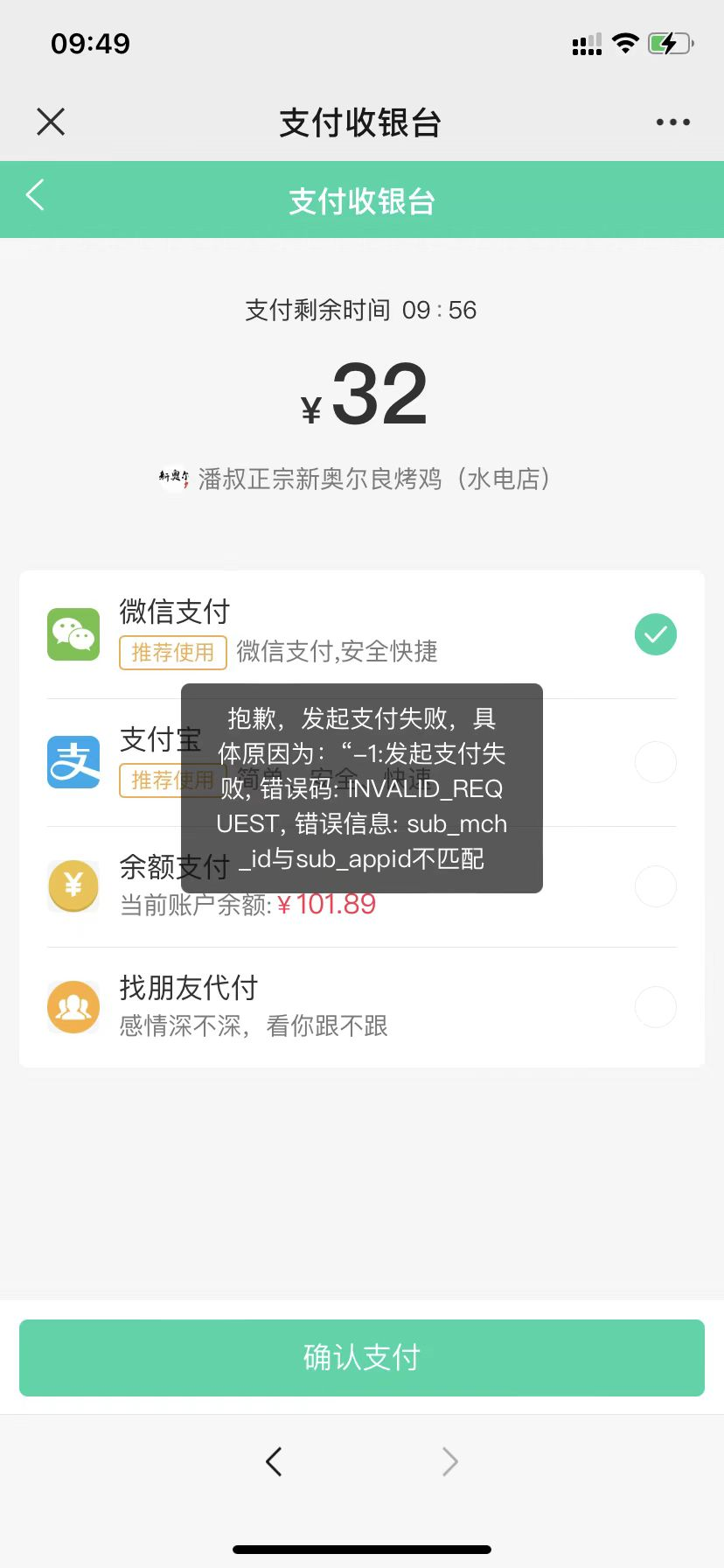Tap 确认支付 to confirm payment

362,1357
